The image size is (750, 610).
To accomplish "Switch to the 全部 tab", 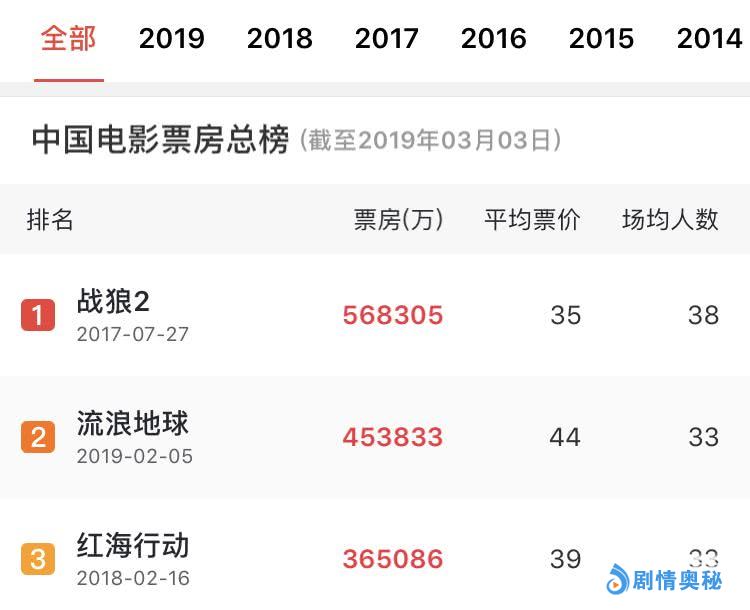I will [x=68, y=39].
